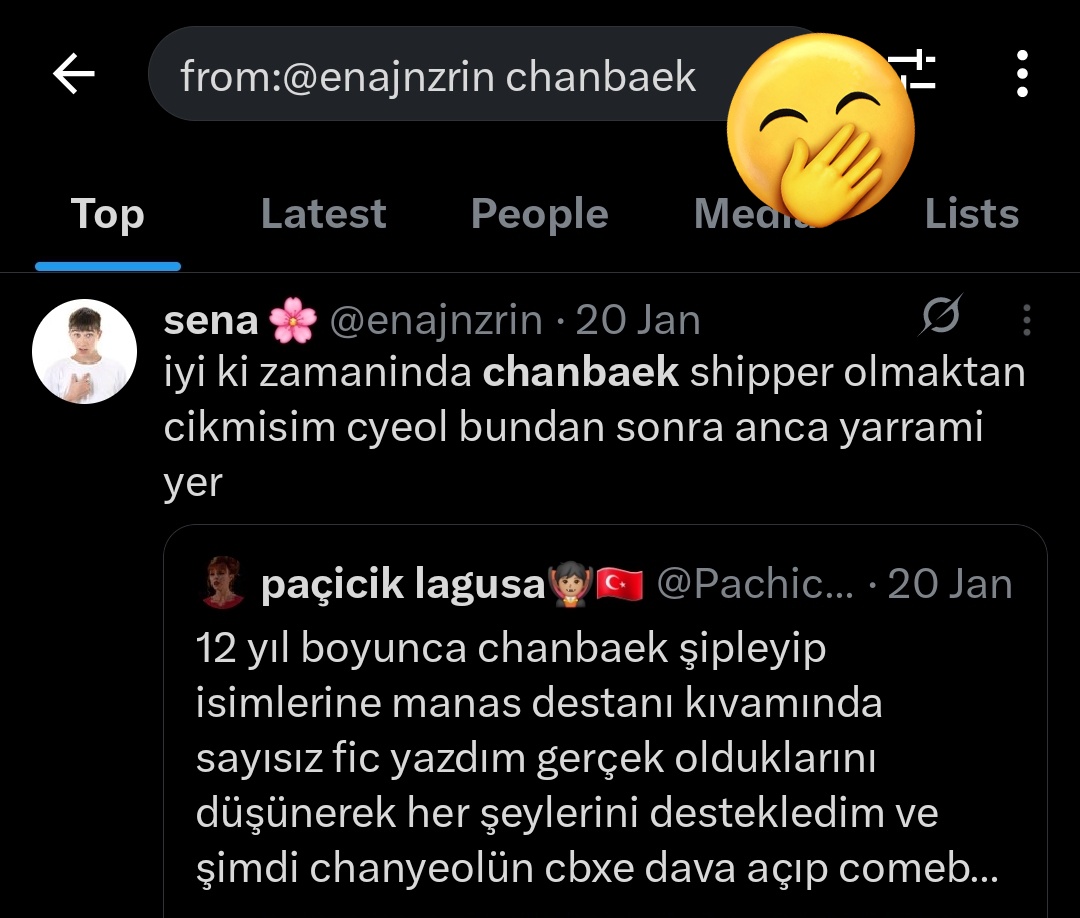Select the Top tab
The image size is (1080, 918).
pyautogui.click(x=107, y=214)
